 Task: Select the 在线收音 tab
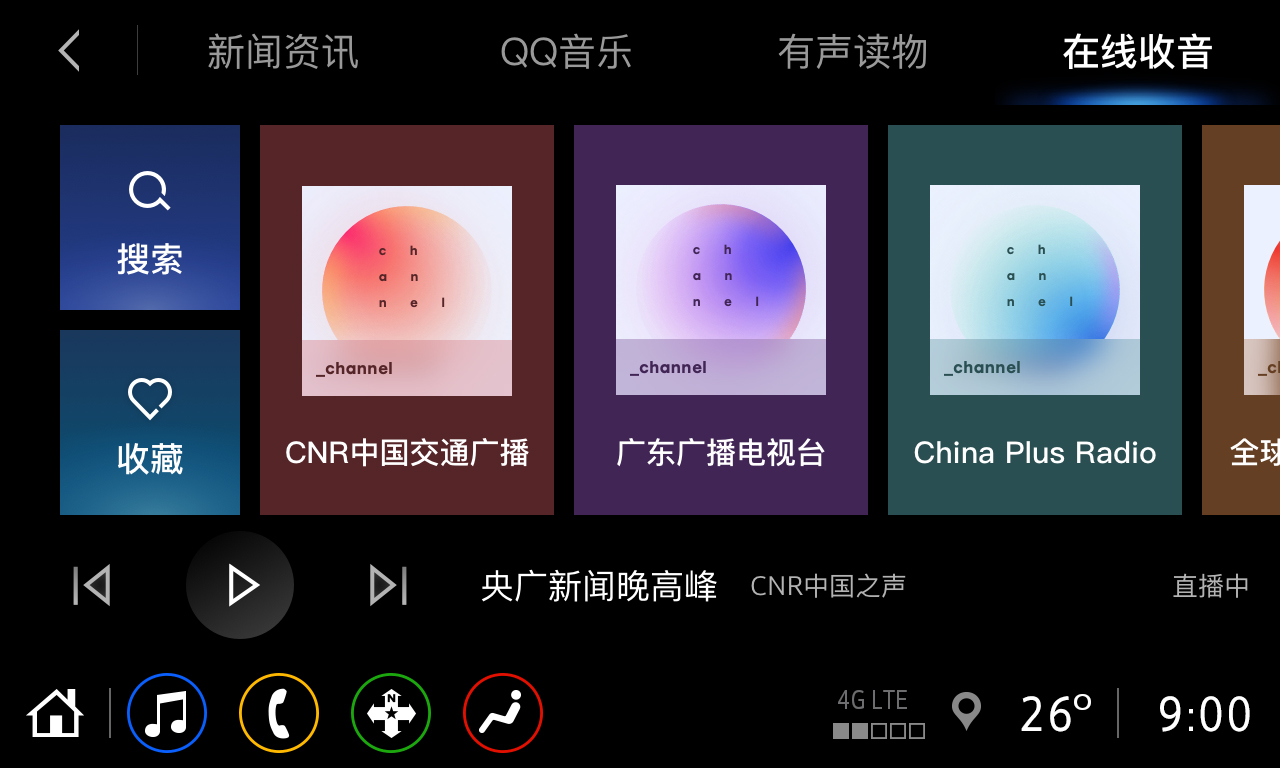coord(1137,52)
